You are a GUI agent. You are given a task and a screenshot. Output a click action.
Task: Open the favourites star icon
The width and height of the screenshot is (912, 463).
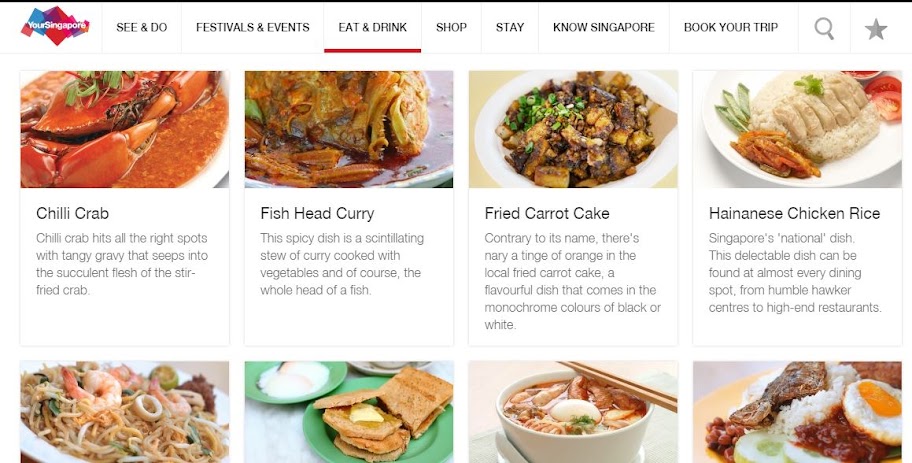click(x=876, y=29)
